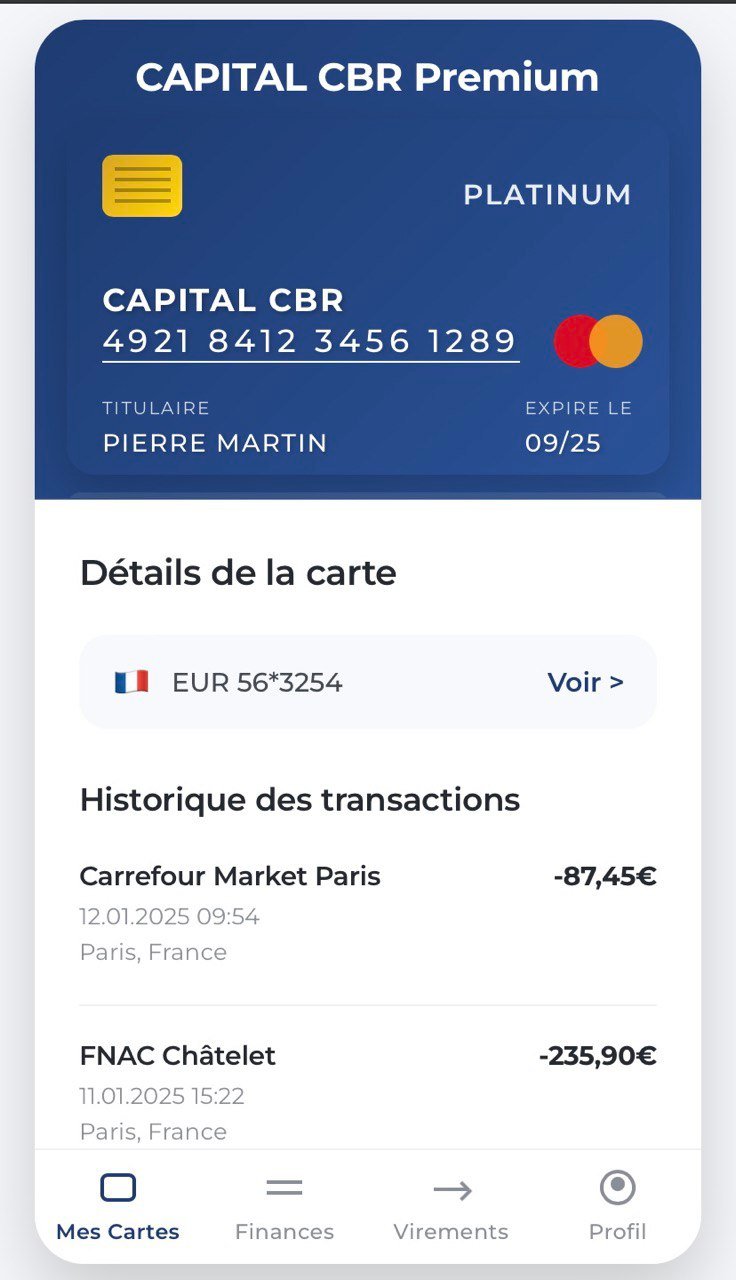Switch to the Finances tab
Viewport: 736px width, 1280px height.
point(284,1207)
